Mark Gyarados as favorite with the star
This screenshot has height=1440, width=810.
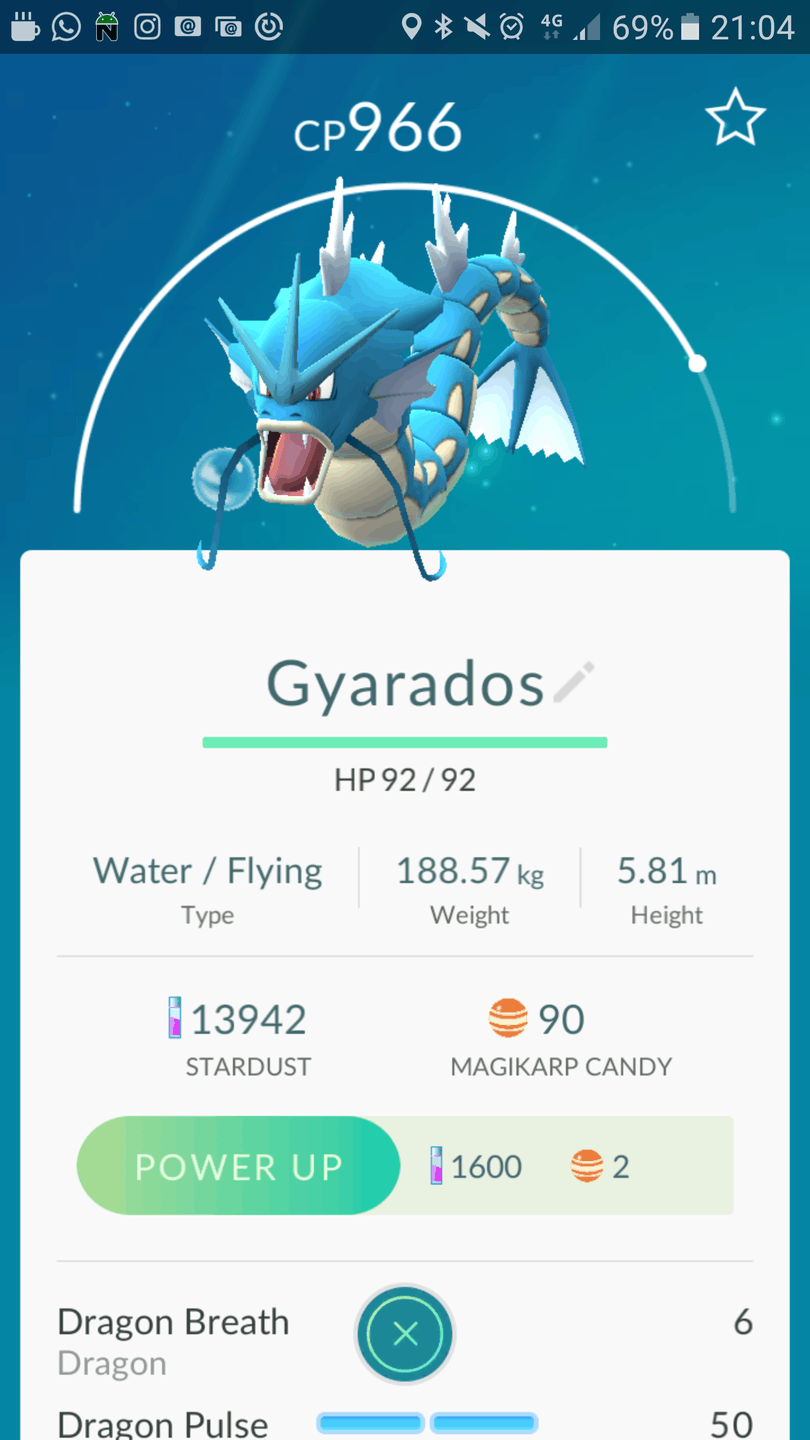(x=735, y=118)
